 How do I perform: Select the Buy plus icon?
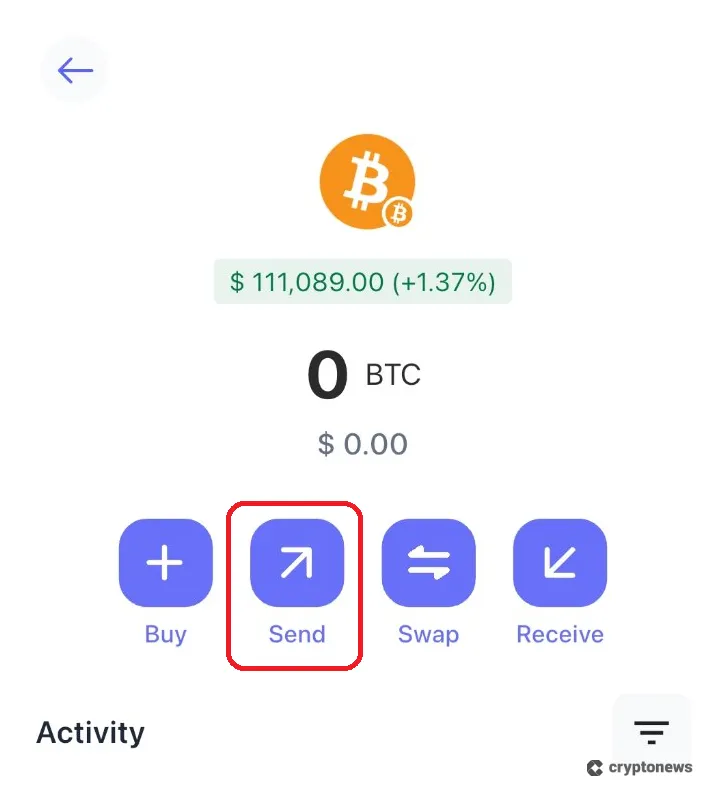pyautogui.click(x=165, y=562)
